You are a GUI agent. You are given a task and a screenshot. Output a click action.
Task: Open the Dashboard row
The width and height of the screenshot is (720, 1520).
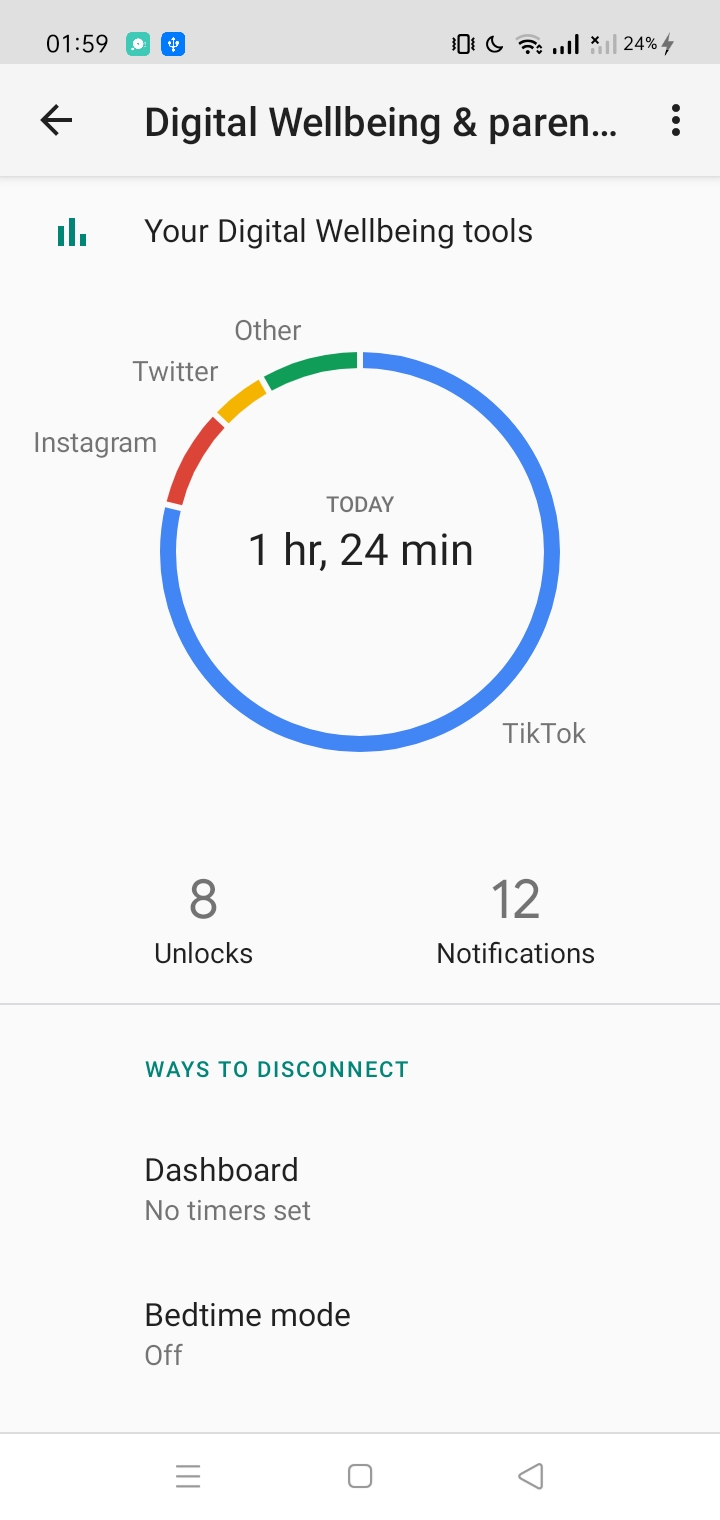click(360, 1189)
